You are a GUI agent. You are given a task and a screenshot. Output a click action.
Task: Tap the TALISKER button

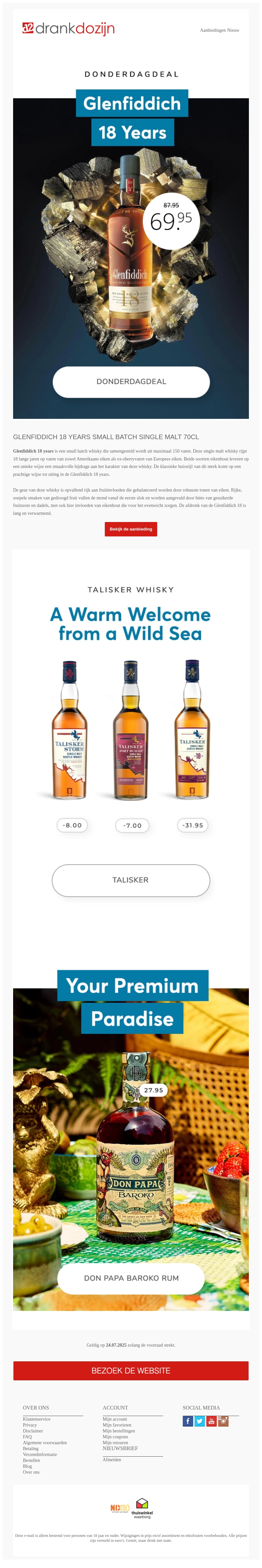click(x=130, y=880)
